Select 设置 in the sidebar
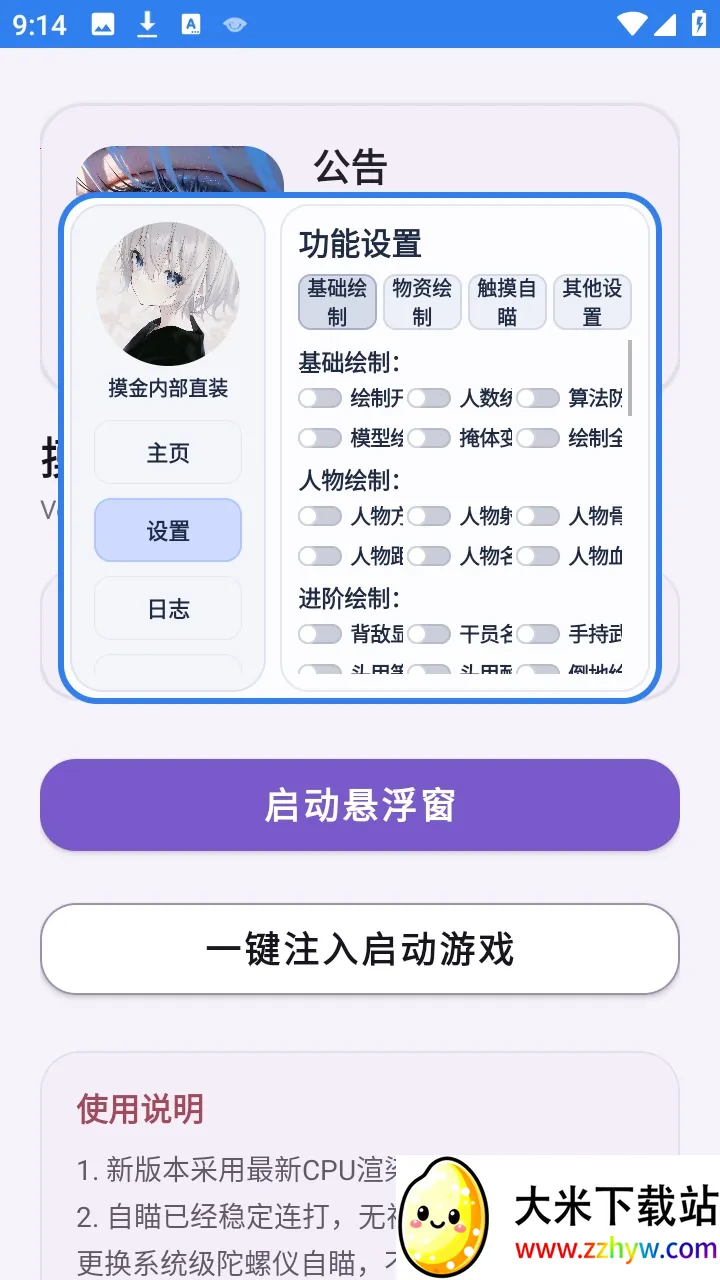Image resolution: width=720 pixels, height=1280 pixels. coord(167,530)
